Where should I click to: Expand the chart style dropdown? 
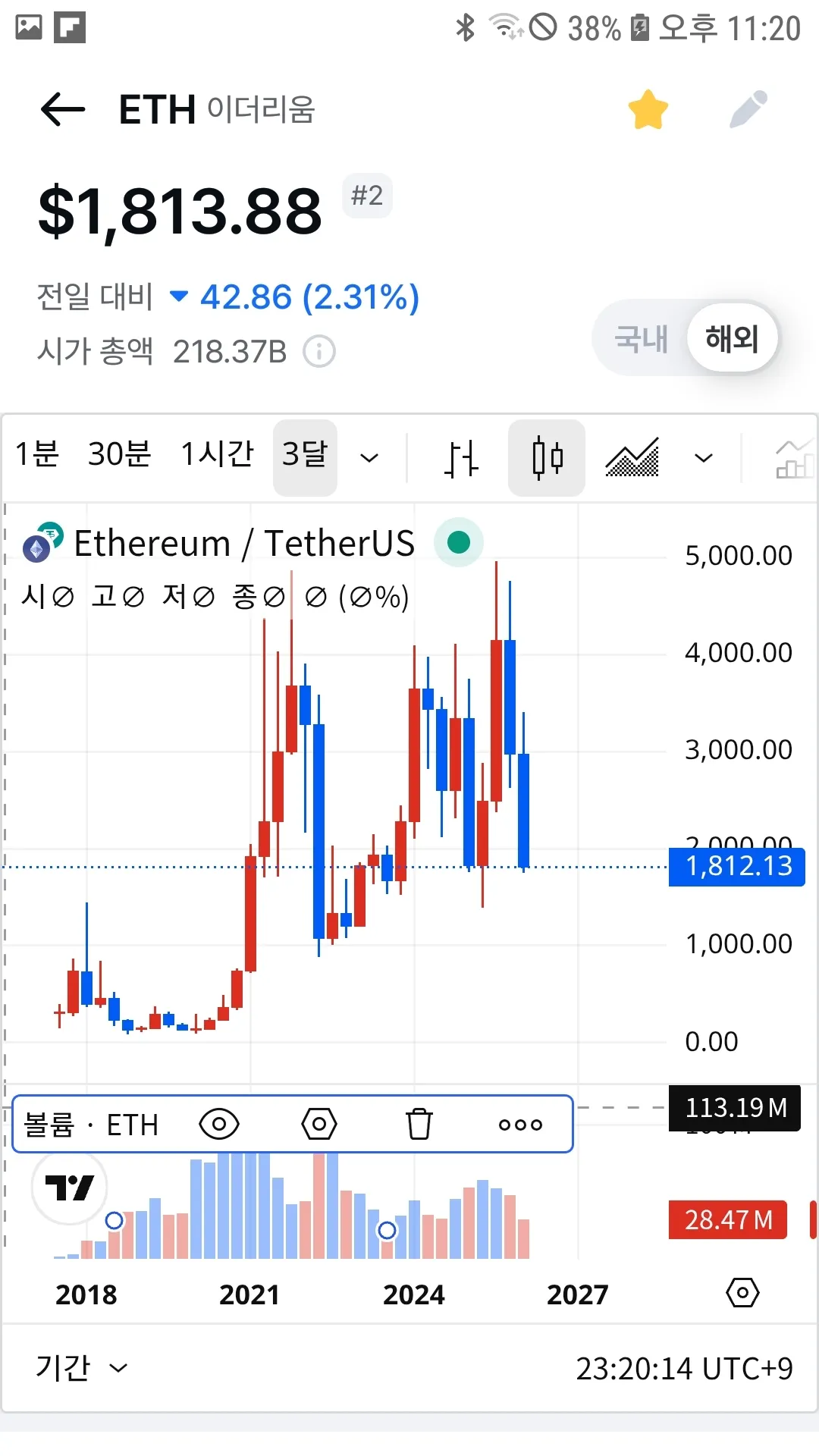point(704,458)
